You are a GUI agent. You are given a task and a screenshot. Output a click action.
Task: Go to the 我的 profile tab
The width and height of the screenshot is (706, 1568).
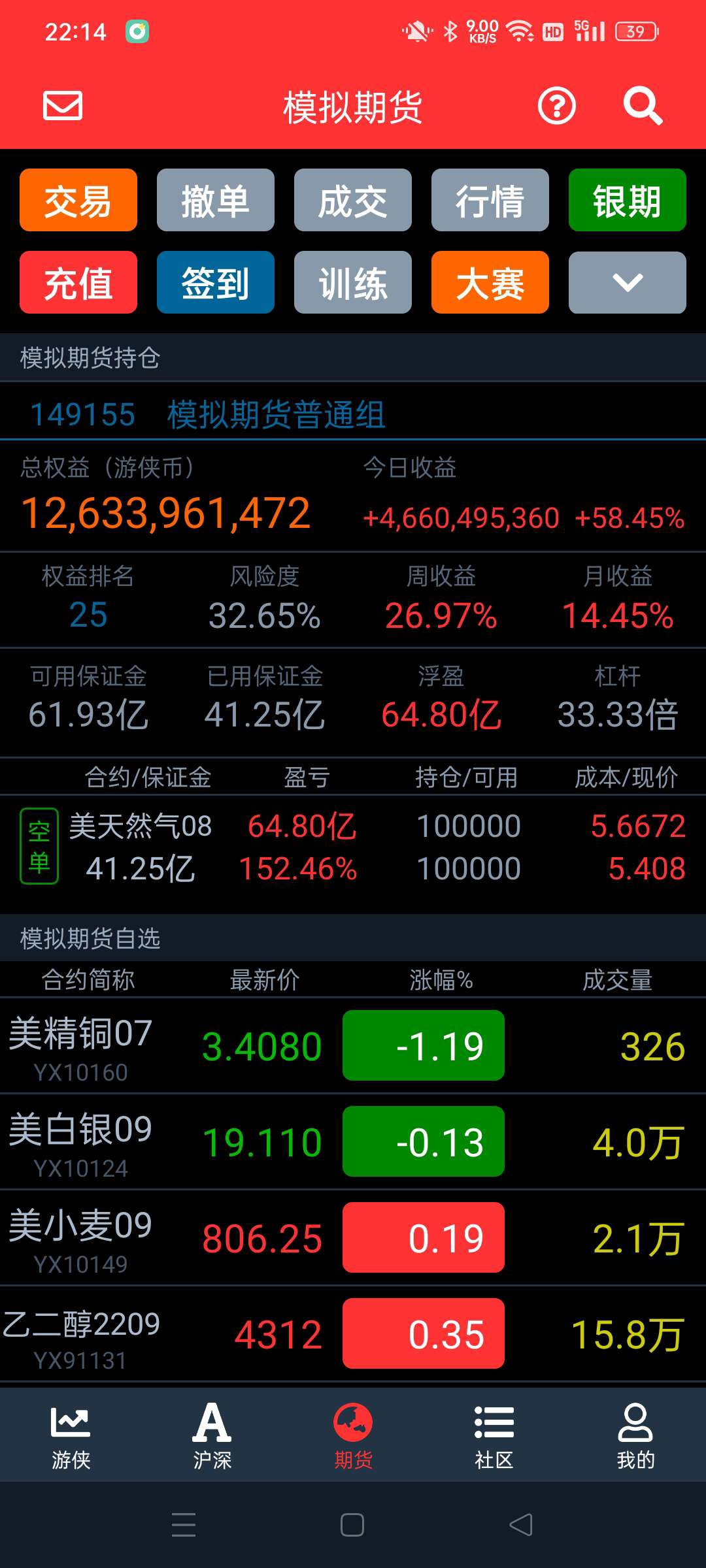(x=635, y=1436)
